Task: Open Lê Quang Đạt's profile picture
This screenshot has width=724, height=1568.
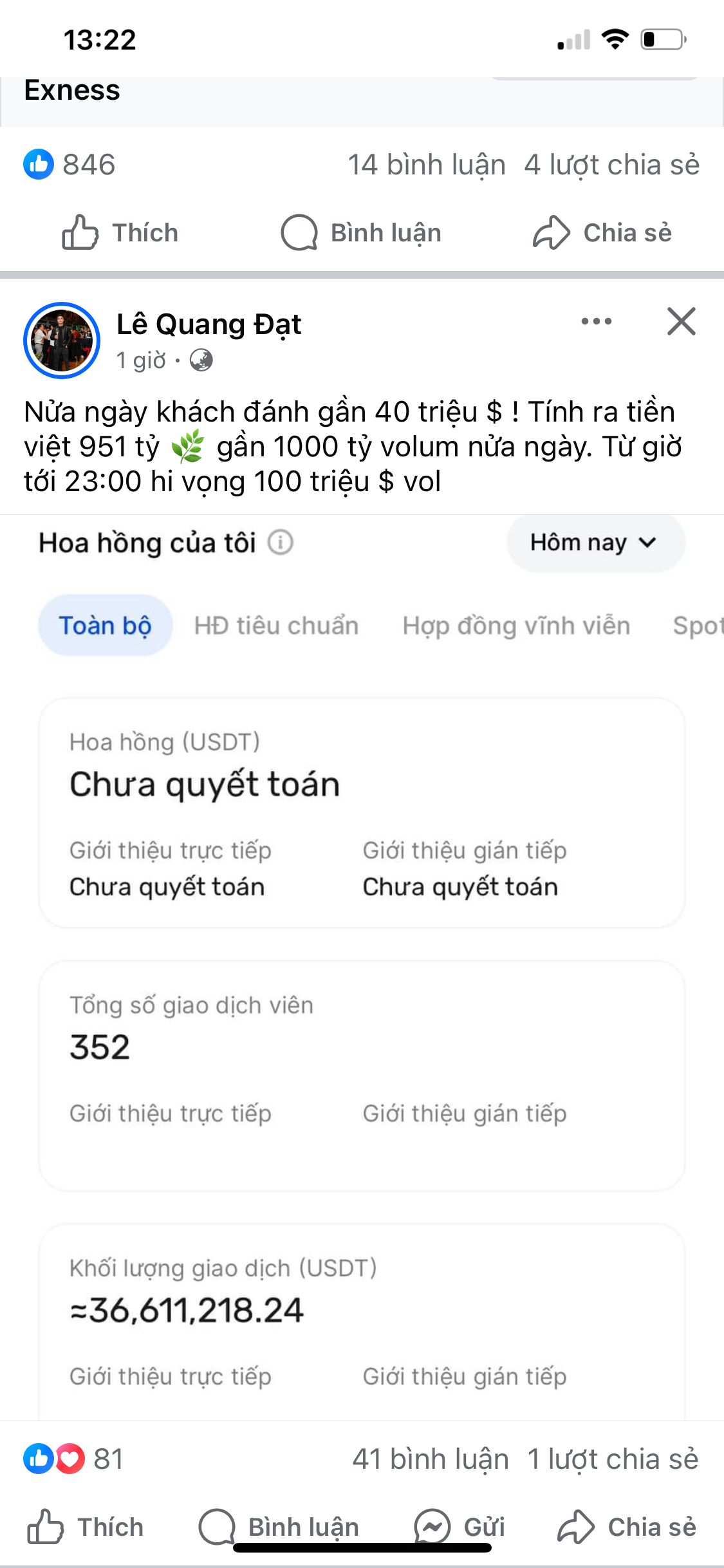Action: [x=62, y=341]
